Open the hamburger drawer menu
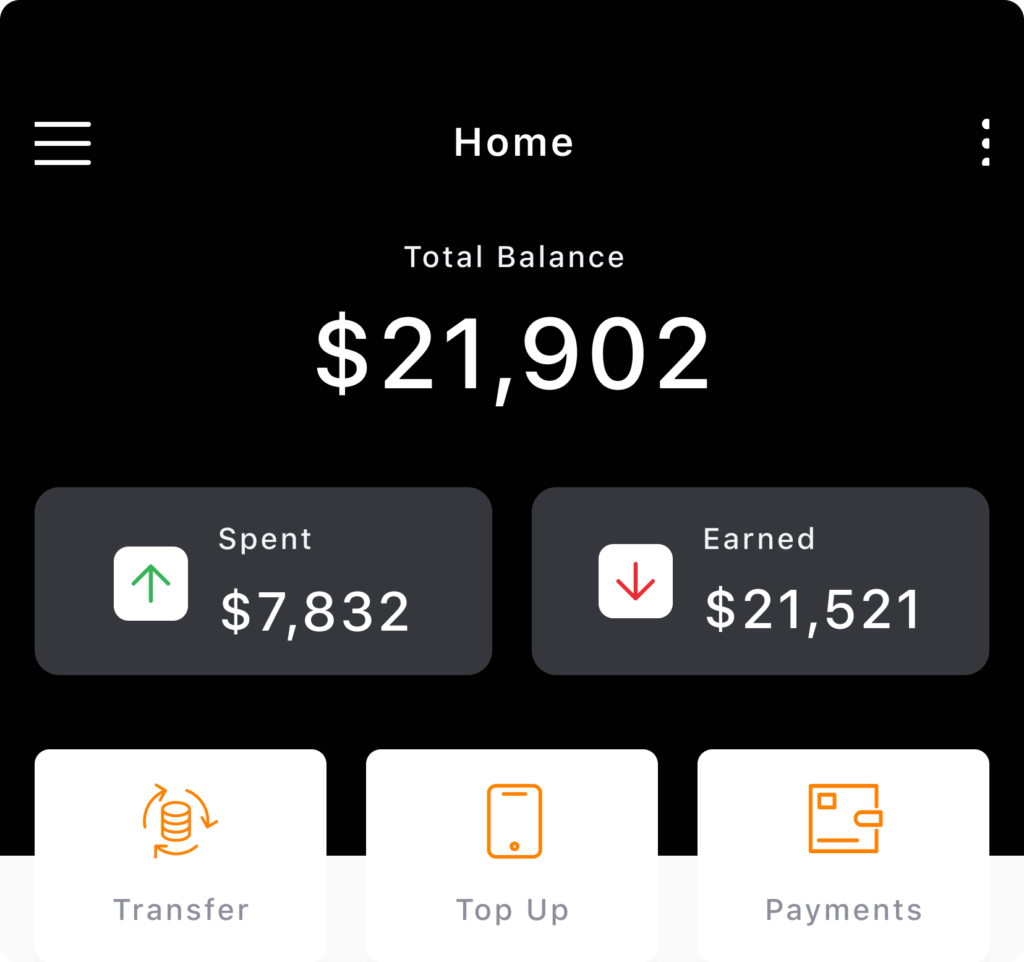1024x962 pixels. (x=62, y=143)
